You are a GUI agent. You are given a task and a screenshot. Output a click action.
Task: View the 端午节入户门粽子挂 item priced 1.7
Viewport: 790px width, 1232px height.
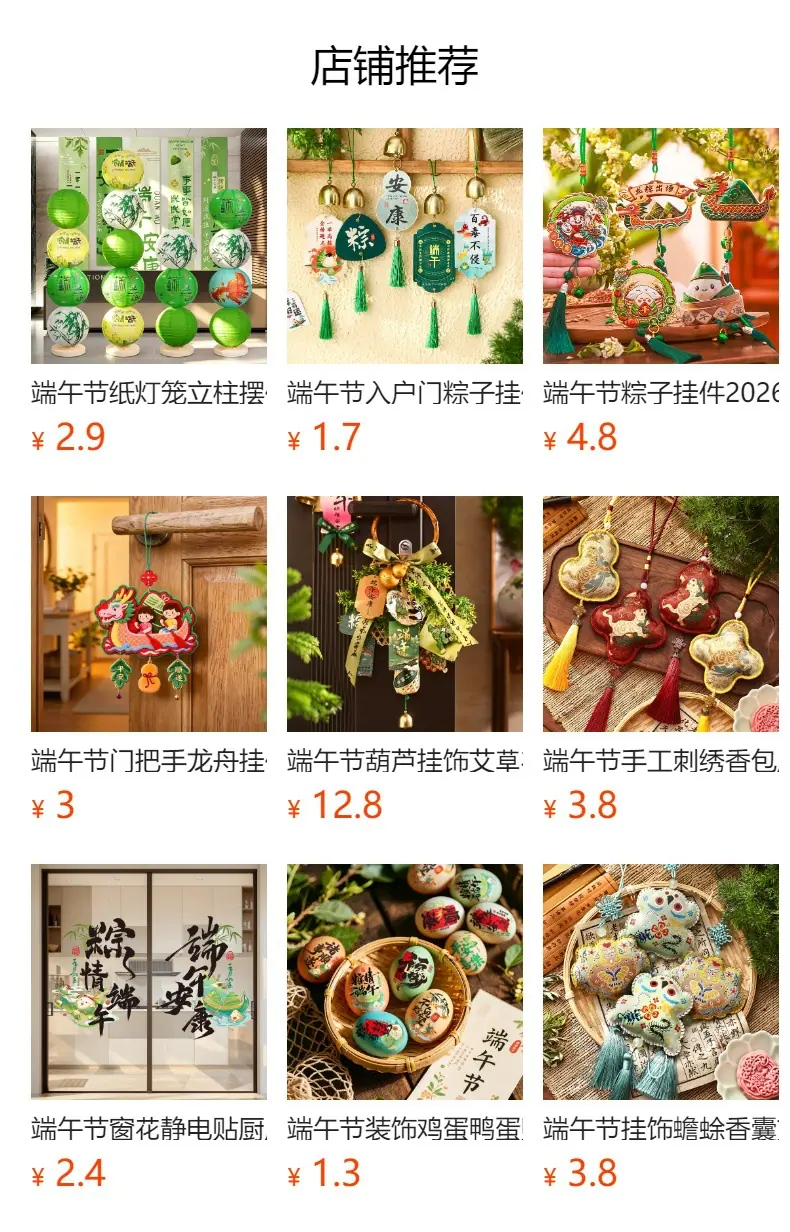coord(405,292)
